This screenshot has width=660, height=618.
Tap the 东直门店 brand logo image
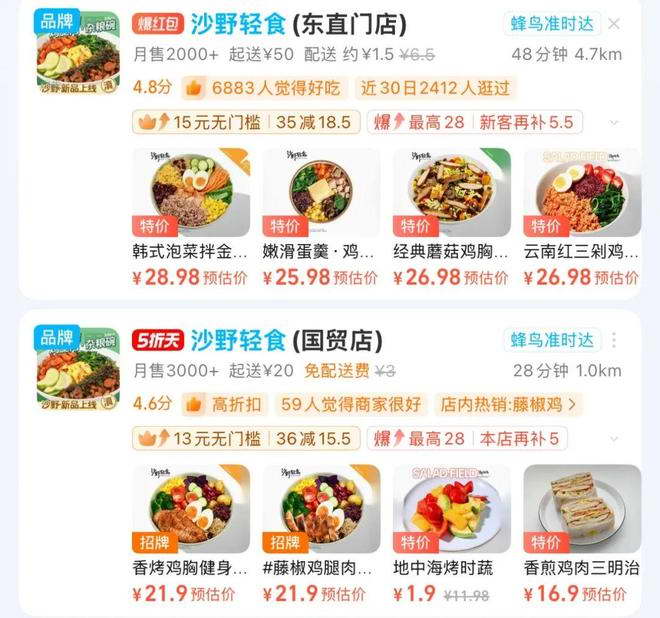76,51
